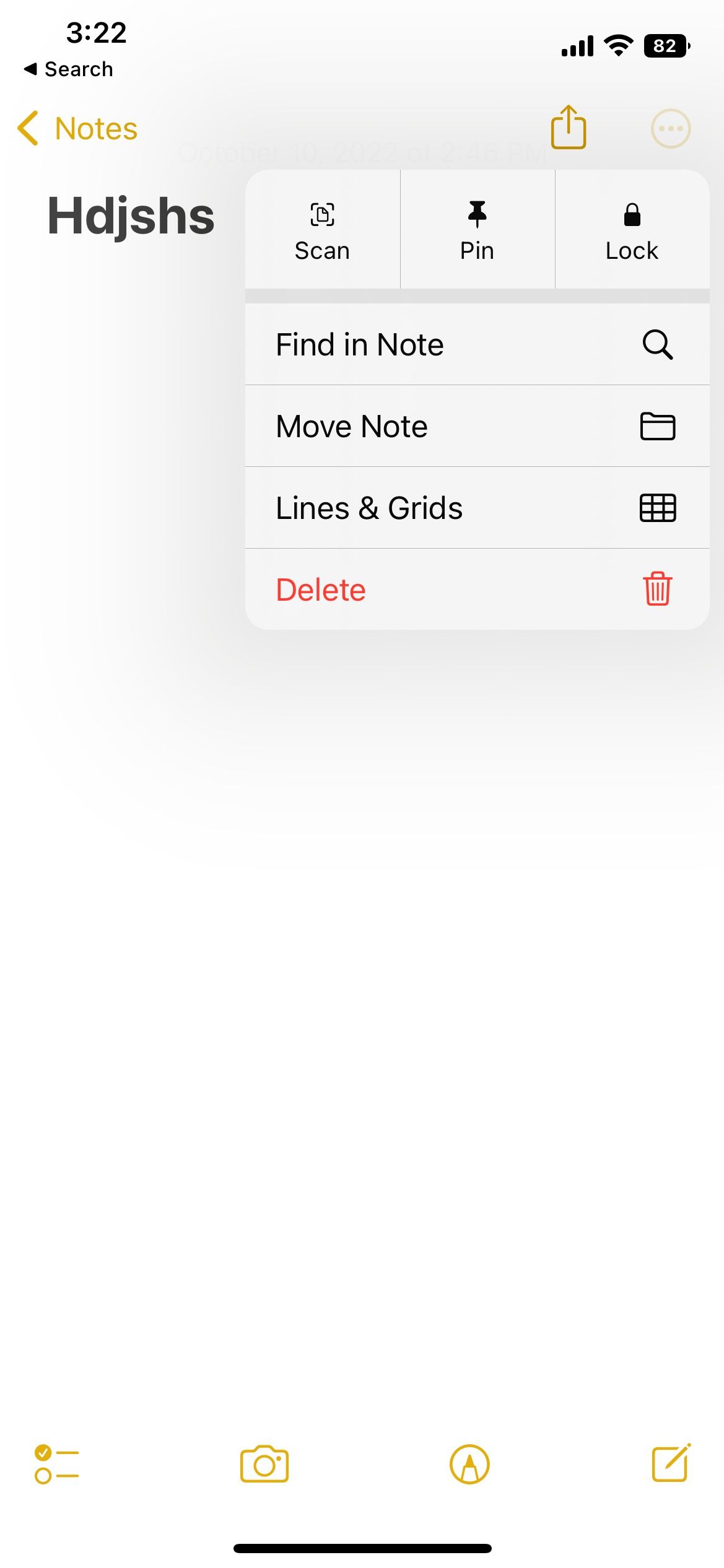Open Lines & Grids settings
This screenshot has width=724, height=1568.
pyautogui.click(x=477, y=508)
